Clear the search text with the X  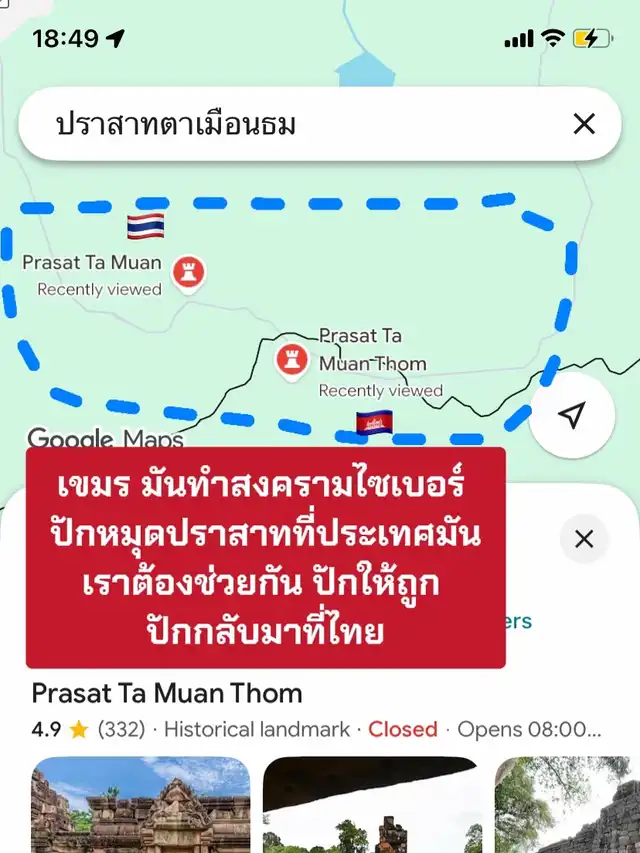(x=583, y=124)
